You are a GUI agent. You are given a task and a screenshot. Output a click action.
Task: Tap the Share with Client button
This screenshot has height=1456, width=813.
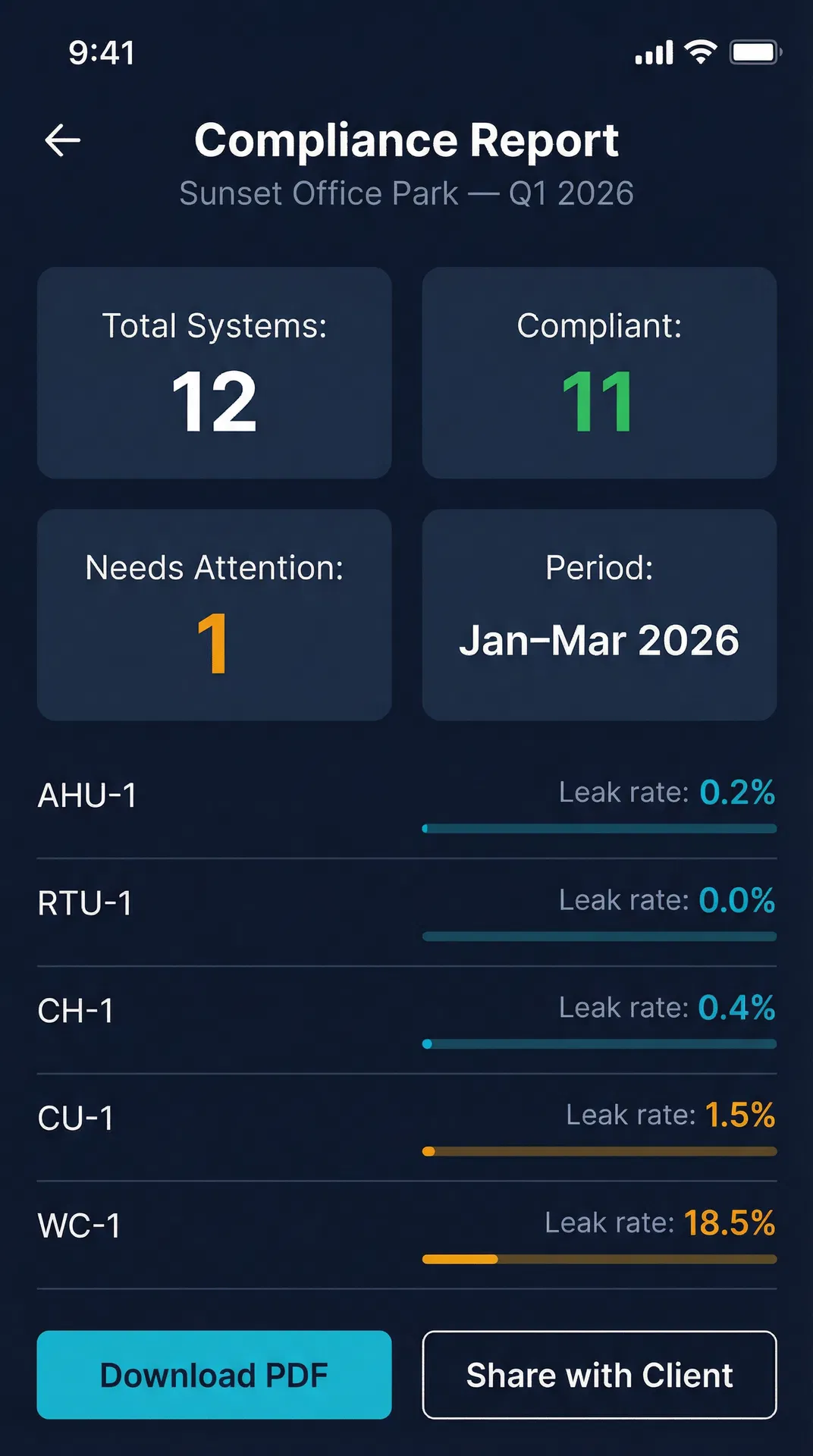[599, 1375]
